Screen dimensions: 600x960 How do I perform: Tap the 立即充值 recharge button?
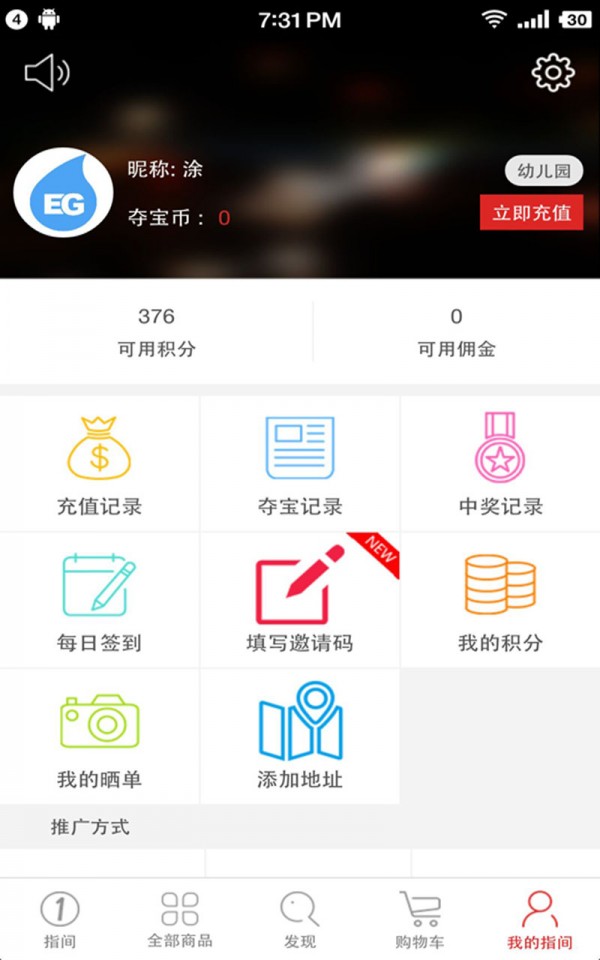531,212
